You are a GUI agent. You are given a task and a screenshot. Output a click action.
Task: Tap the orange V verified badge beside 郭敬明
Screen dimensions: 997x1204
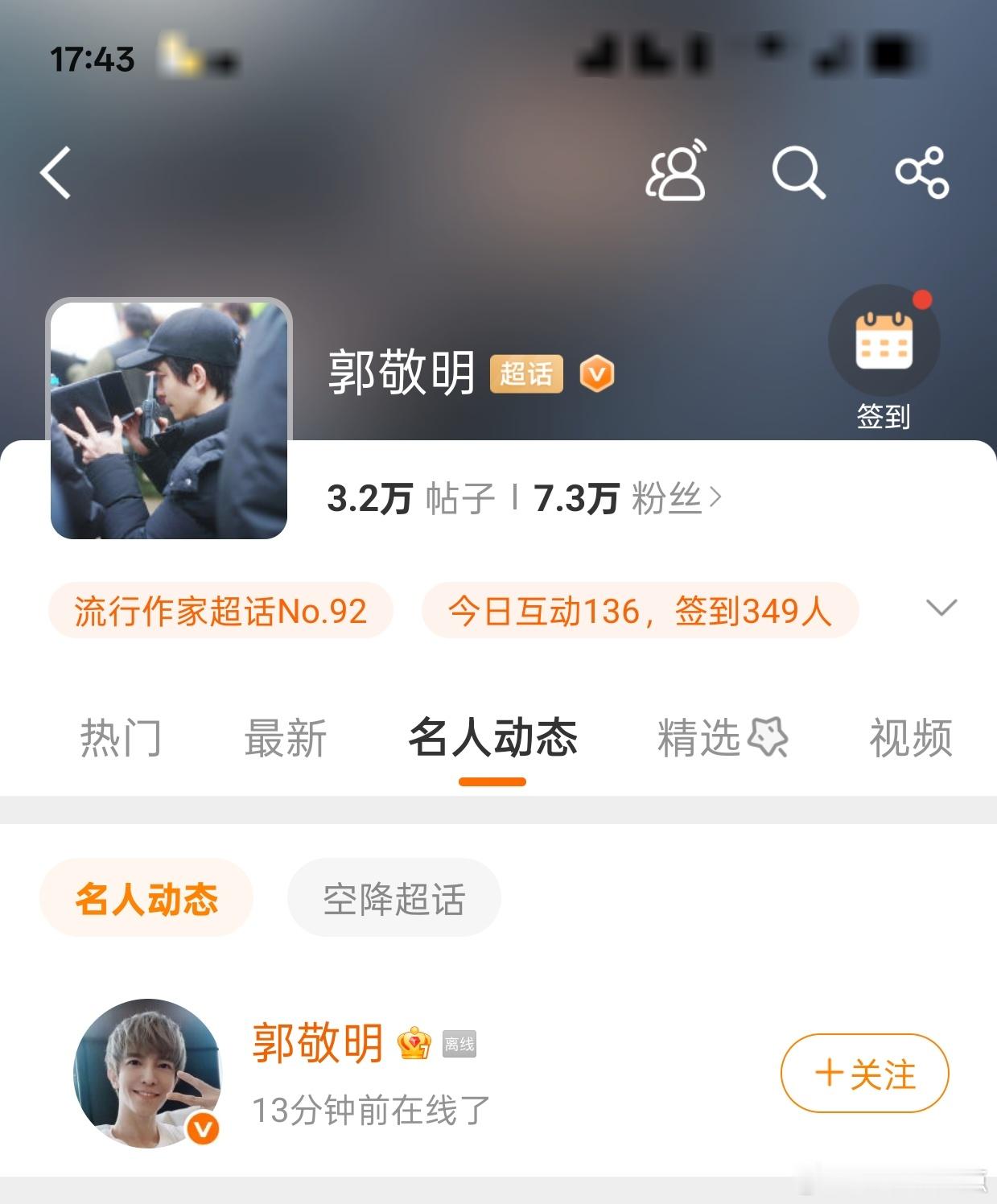(x=597, y=374)
